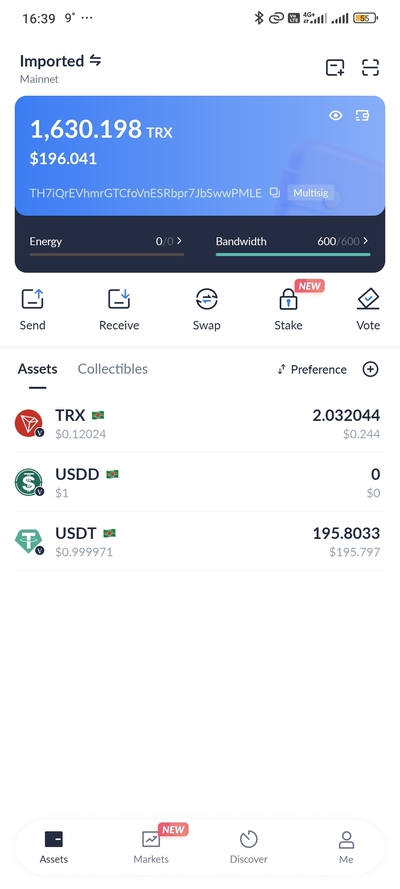Screen dimensions: 400x889
Task: Open Swap
Action: tap(206, 310)
